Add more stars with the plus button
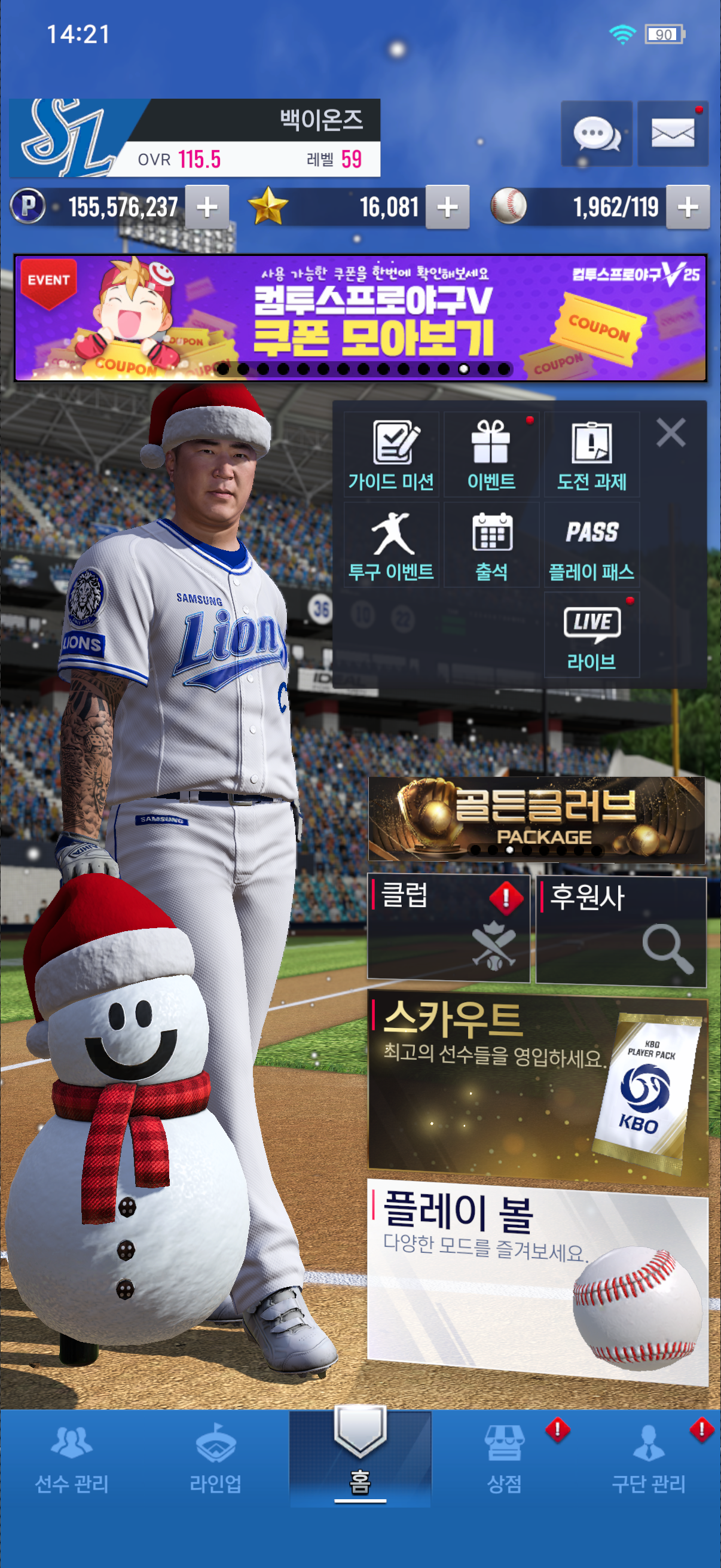Viewport: 721px width, 1568px height. (x=447, y=208)
